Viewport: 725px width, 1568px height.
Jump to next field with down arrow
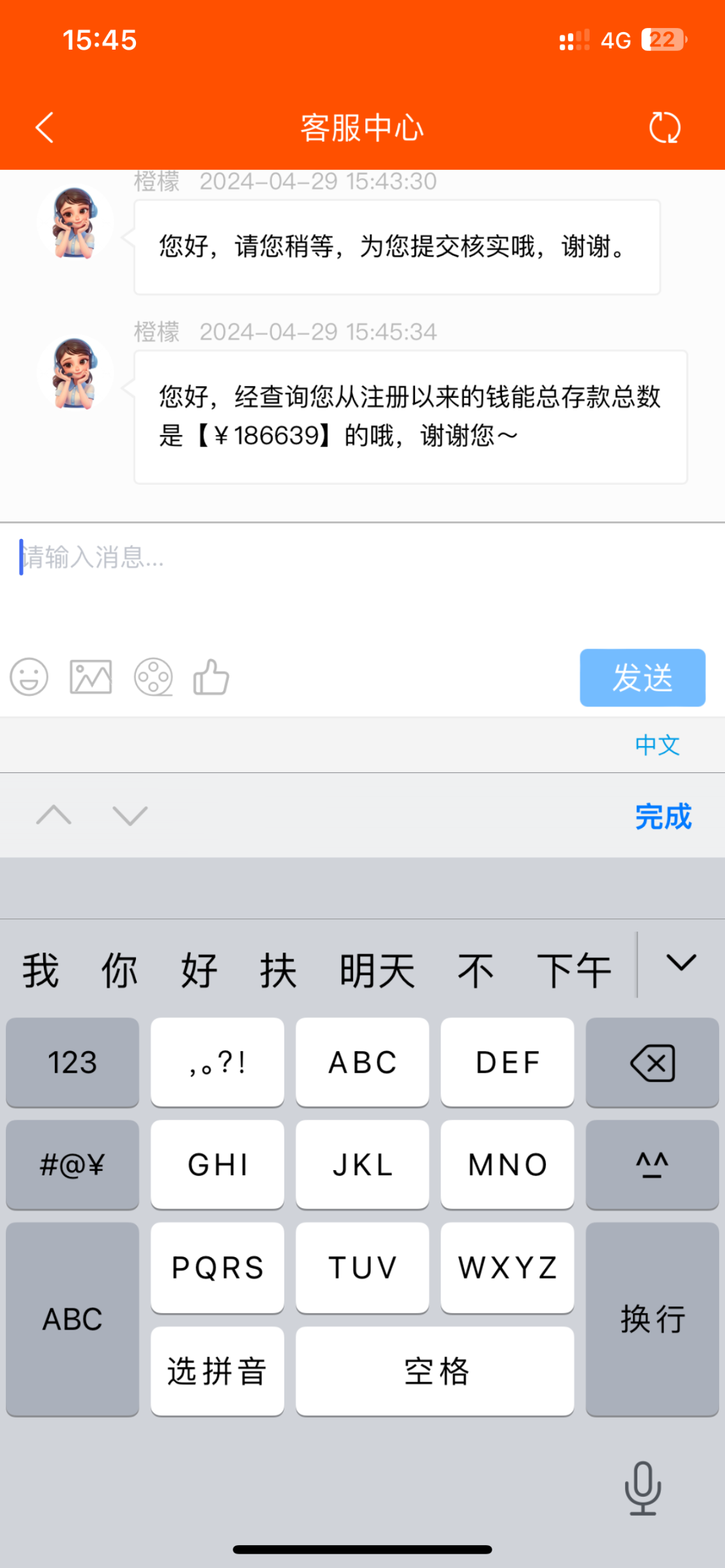pos(130,815)
